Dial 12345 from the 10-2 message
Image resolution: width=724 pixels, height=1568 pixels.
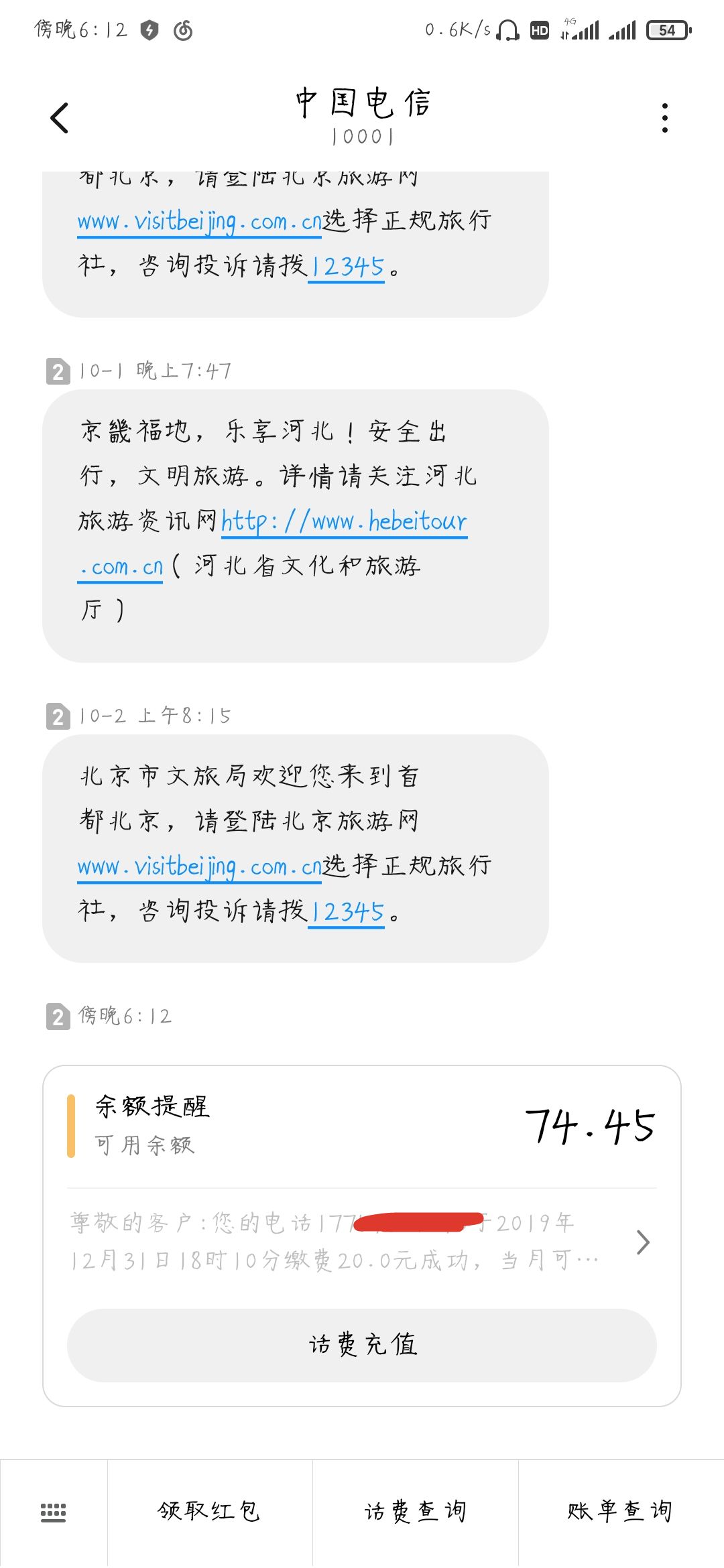point(346,911)
